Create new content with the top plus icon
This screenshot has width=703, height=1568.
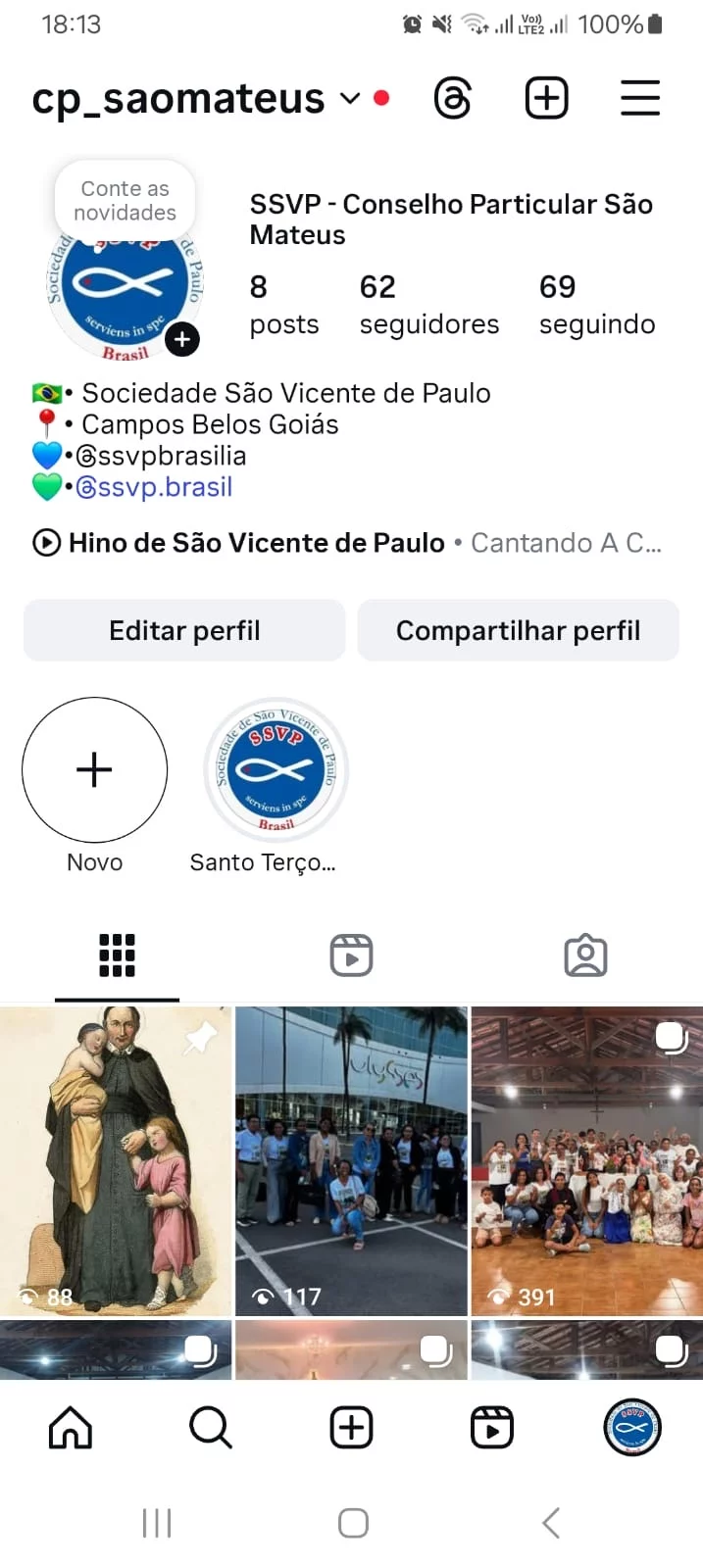(x=546, y=99)
